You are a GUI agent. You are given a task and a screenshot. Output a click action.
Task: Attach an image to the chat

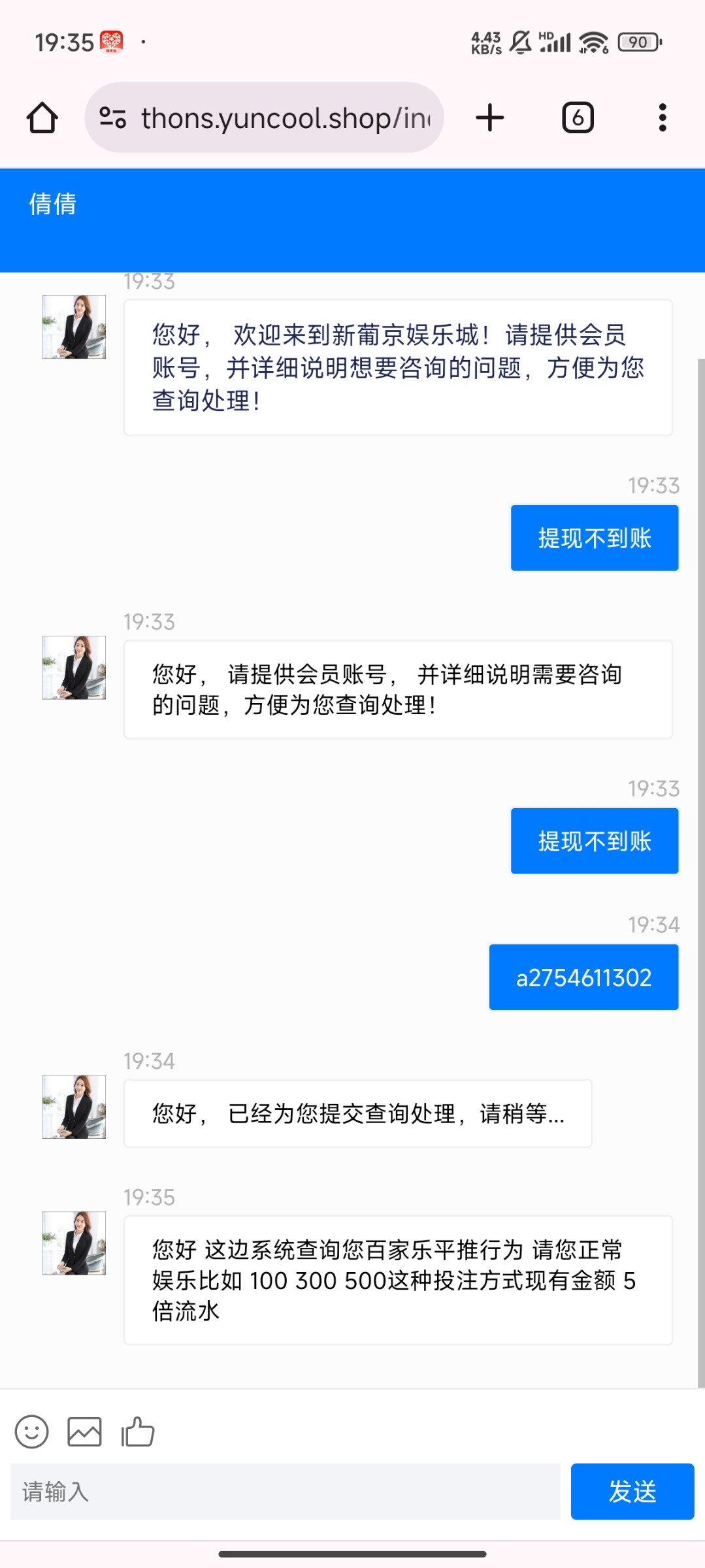click(85, 1432)
